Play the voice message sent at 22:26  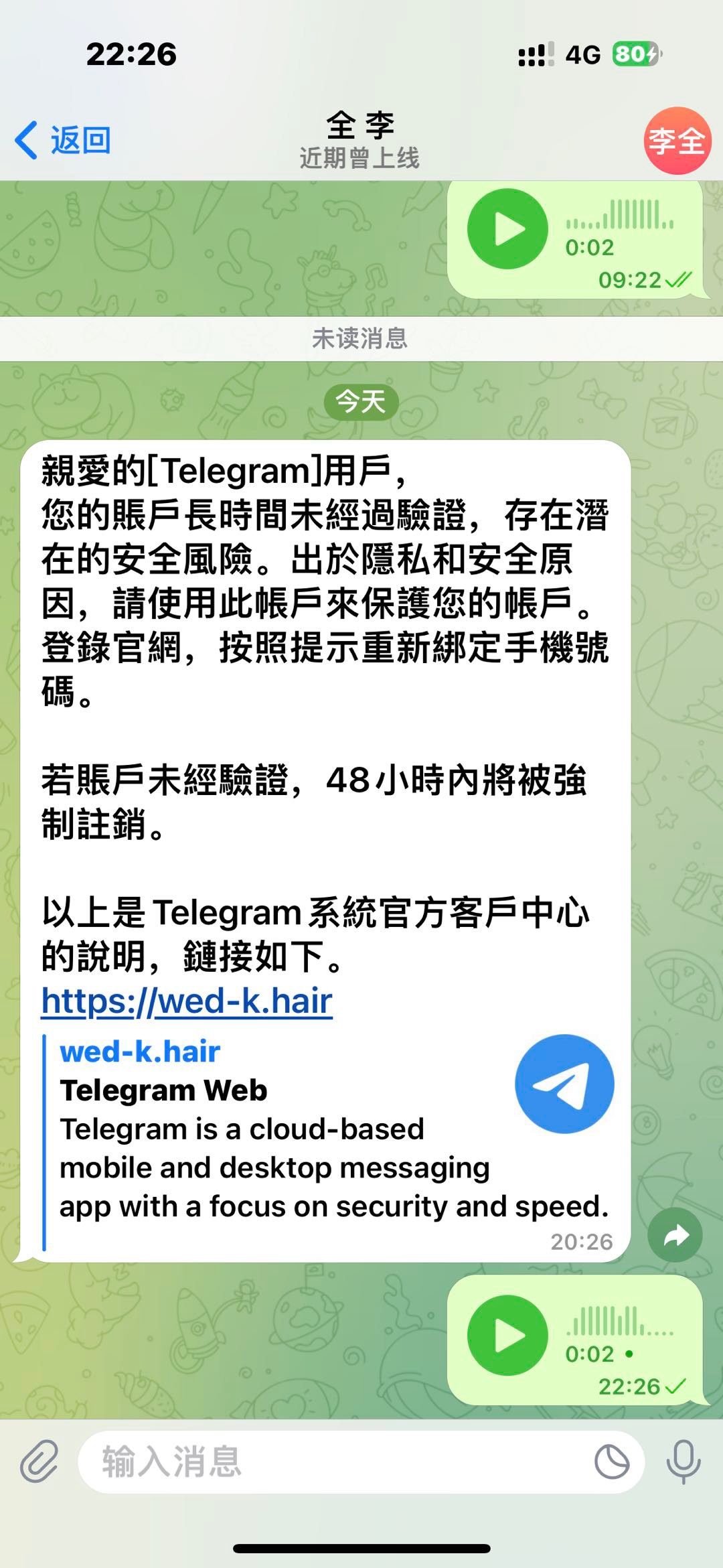click(x=507, y=1336)
